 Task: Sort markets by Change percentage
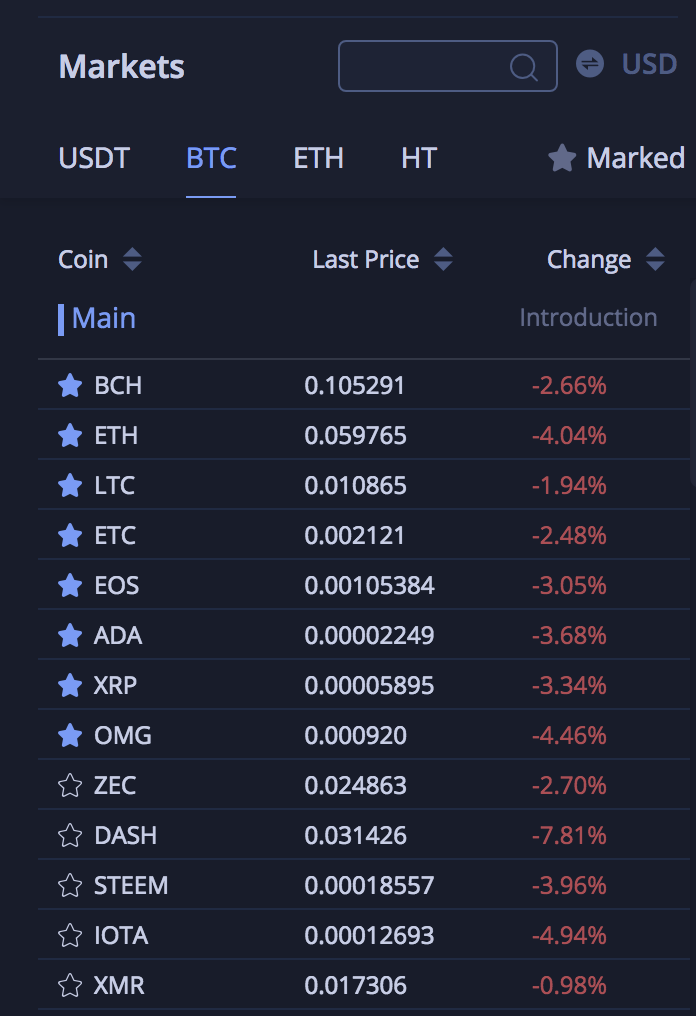click(x=604, y=260)
